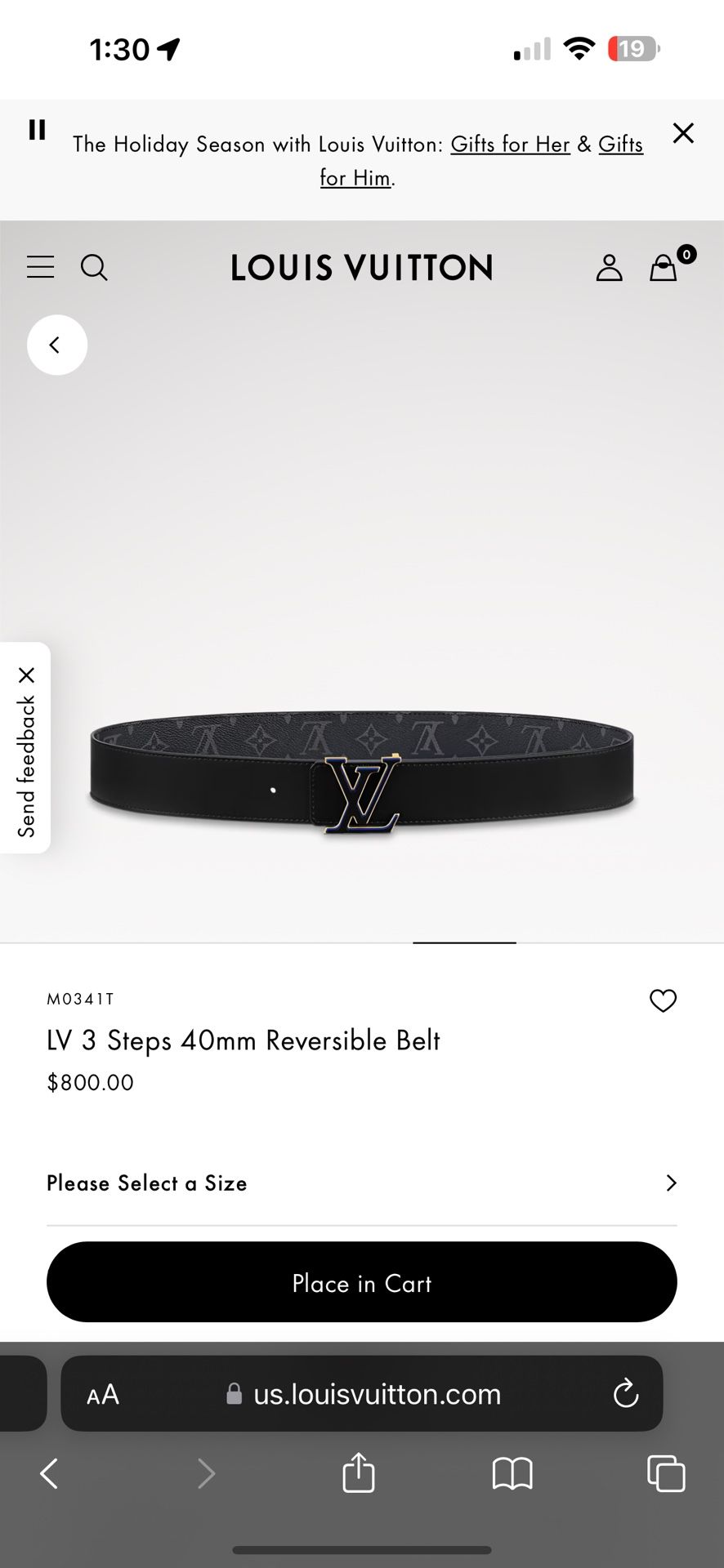Pause the holiday banner rotation
Viewport: 724px width, 1568px height.
tap(37, 130)
